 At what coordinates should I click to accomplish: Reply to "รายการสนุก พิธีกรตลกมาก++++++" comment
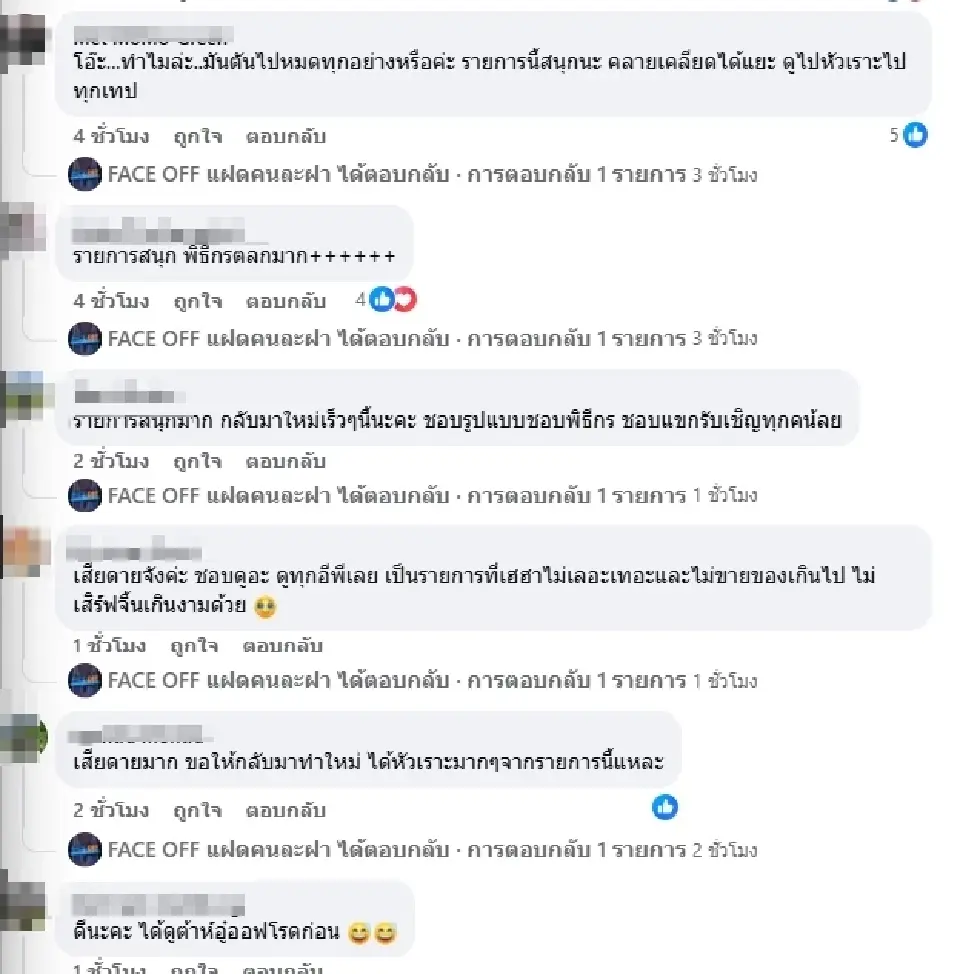[286, 300]
